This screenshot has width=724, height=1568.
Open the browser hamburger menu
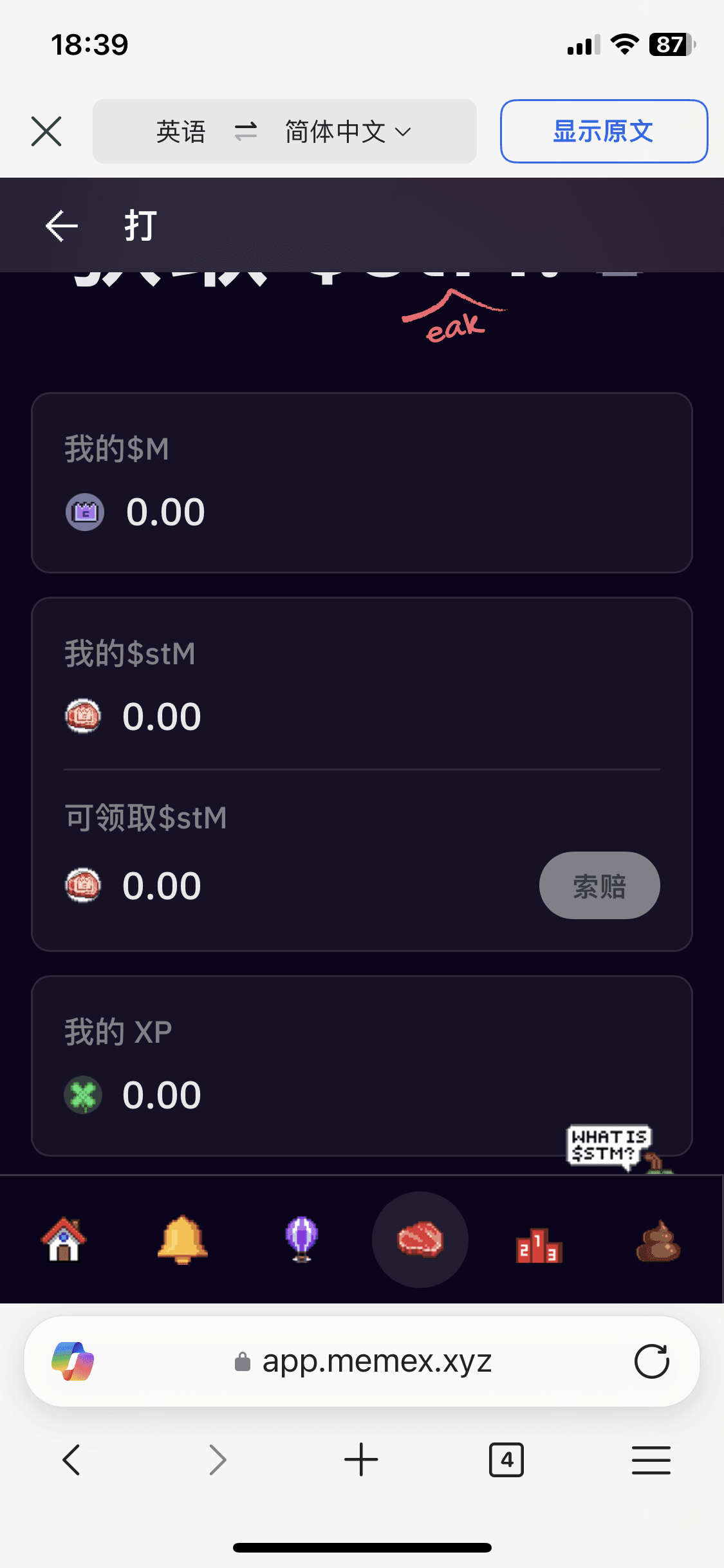coord(651,1460)
